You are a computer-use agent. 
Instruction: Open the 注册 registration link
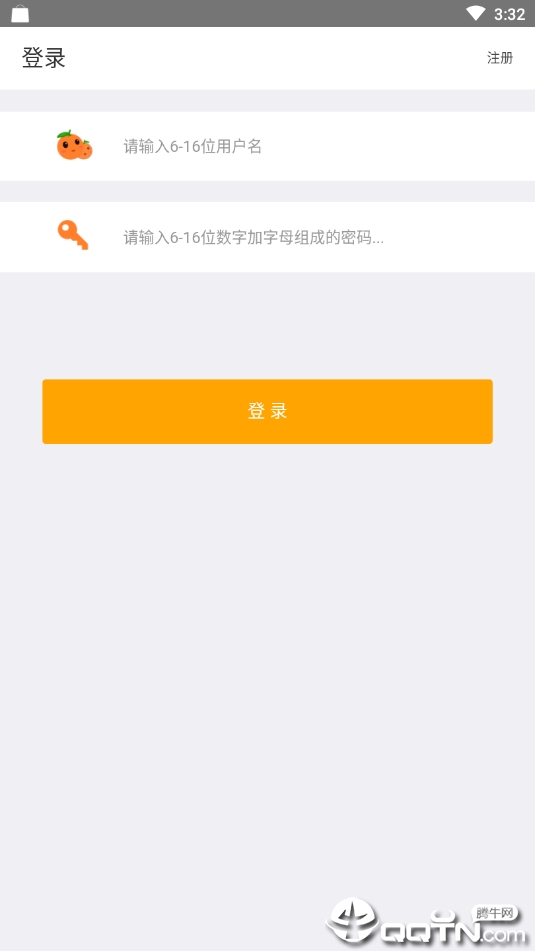pos(500,58)
